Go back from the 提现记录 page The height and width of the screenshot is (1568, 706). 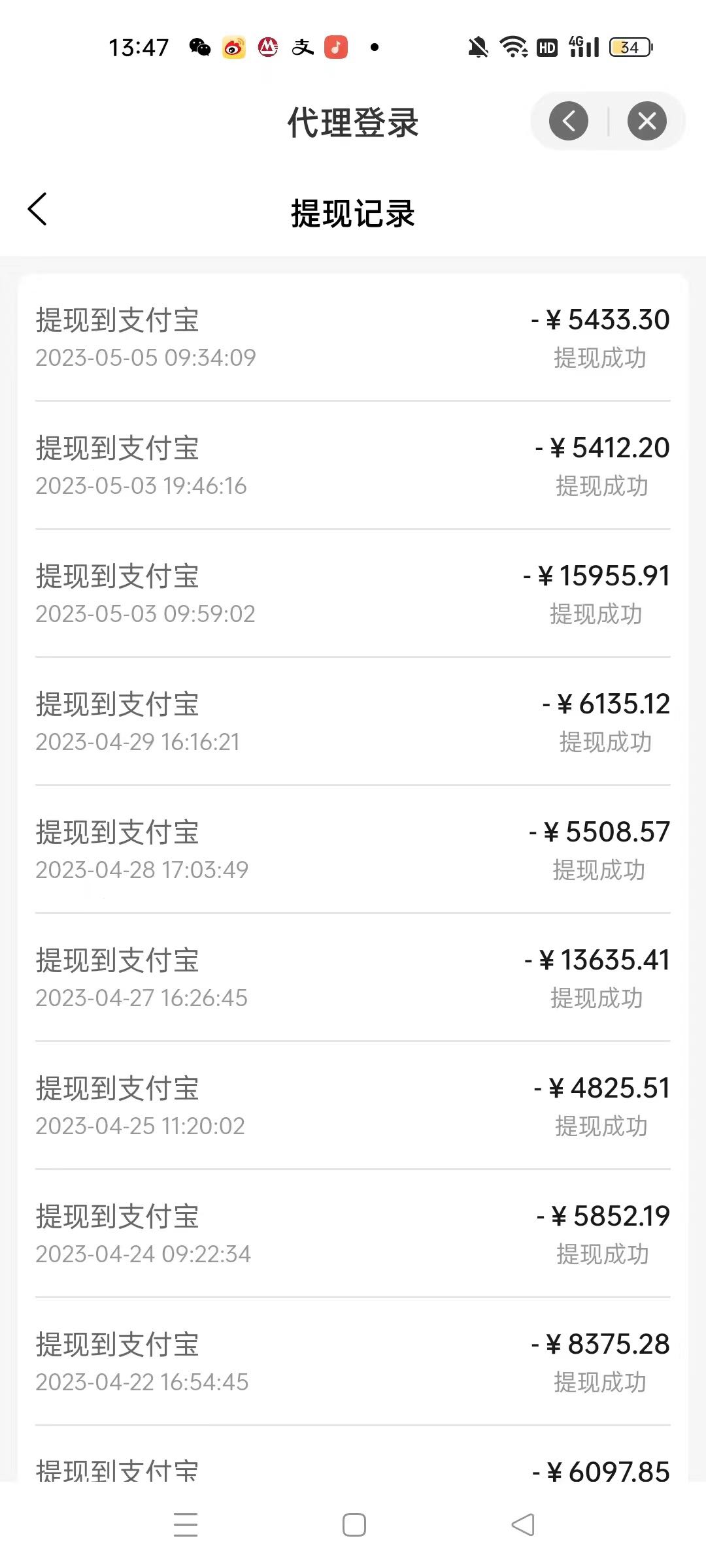(37, 209)
